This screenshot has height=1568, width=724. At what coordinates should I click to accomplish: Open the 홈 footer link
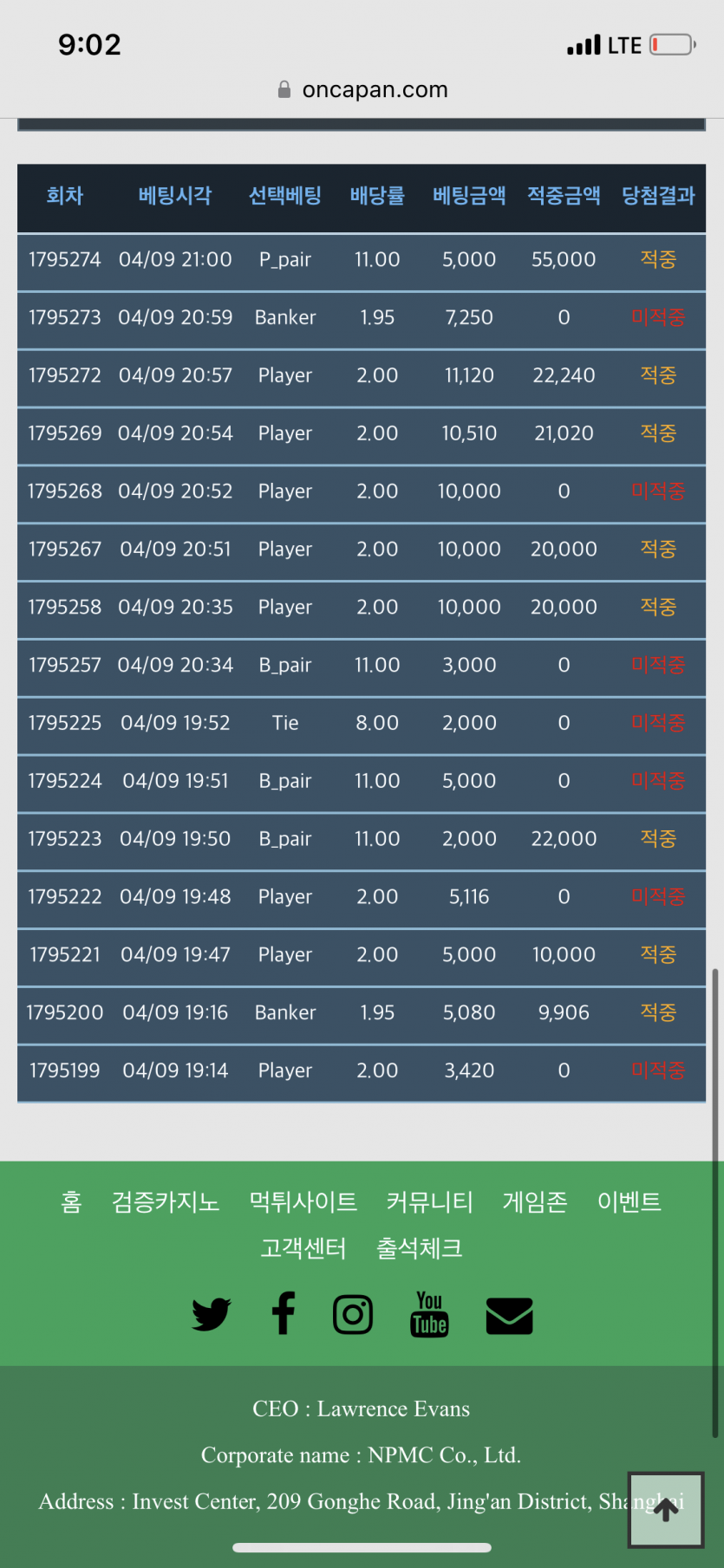[x=71, y=1201]
